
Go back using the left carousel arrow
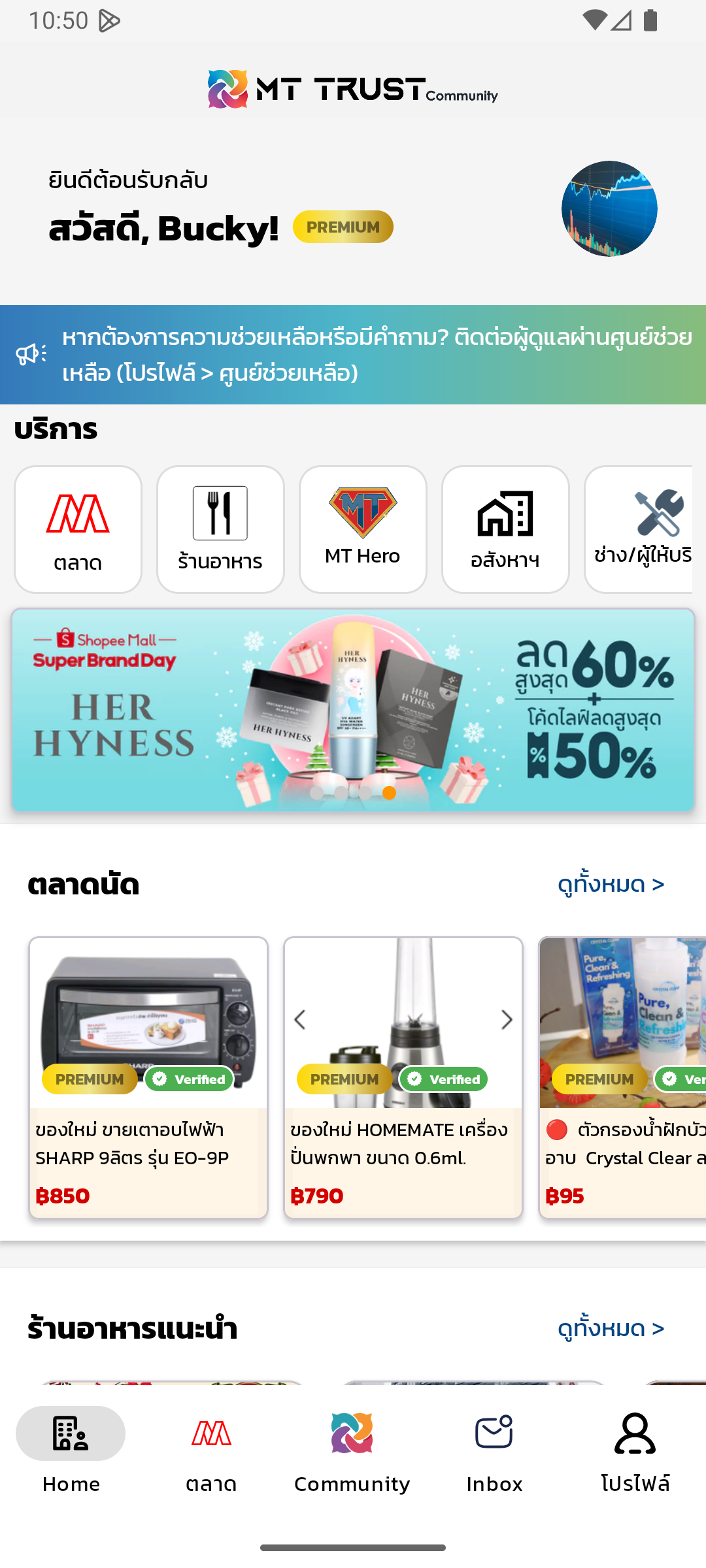pos(301,1019)
